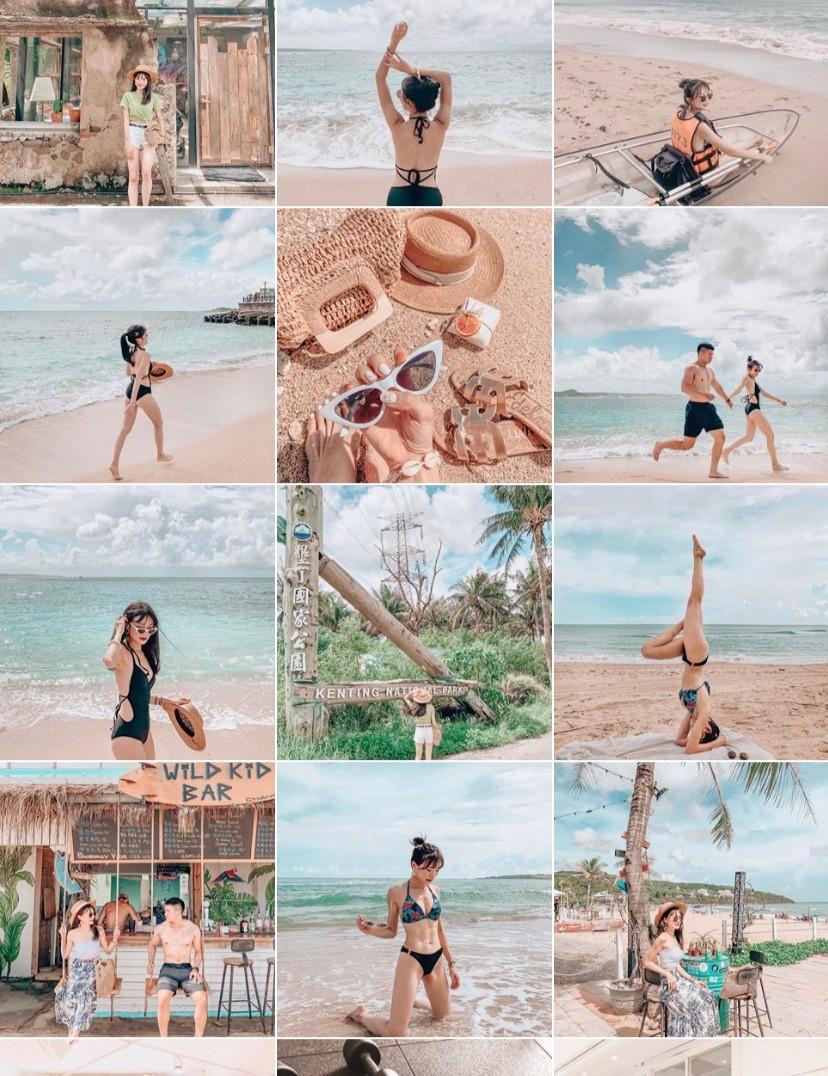Open the photo of woman by wooden door
This screenshot has width=828, height=1076.
point(137,103)
